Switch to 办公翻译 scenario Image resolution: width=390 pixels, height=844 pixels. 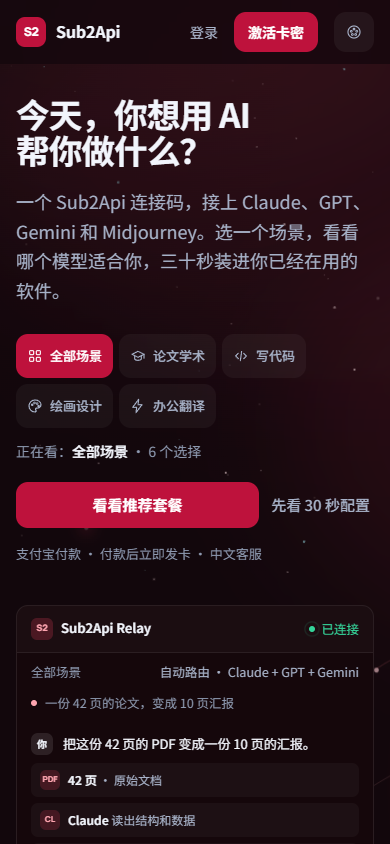[167, 406]
